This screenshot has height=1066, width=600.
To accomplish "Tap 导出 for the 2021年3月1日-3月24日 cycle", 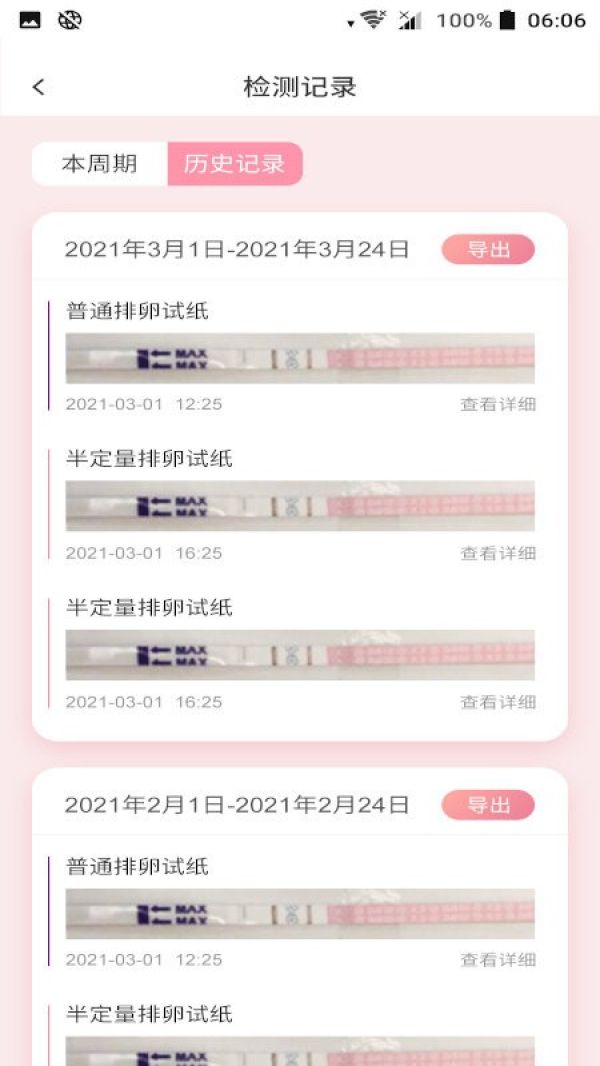I will point(488,250).
